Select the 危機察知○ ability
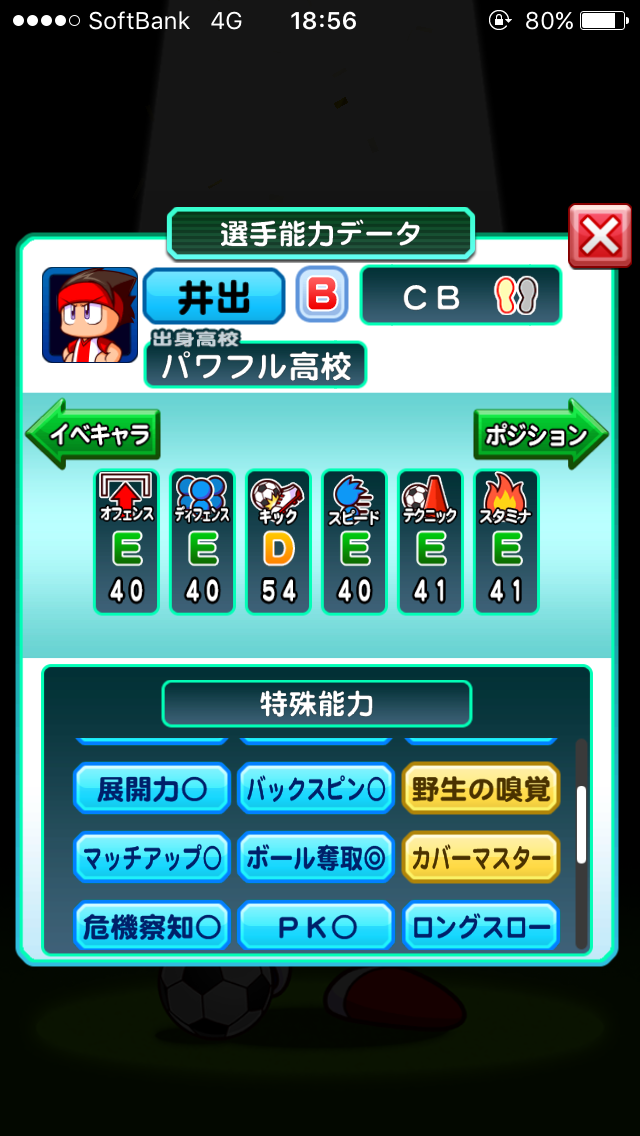Viewport: 640px width, 1136px height. 152,926
